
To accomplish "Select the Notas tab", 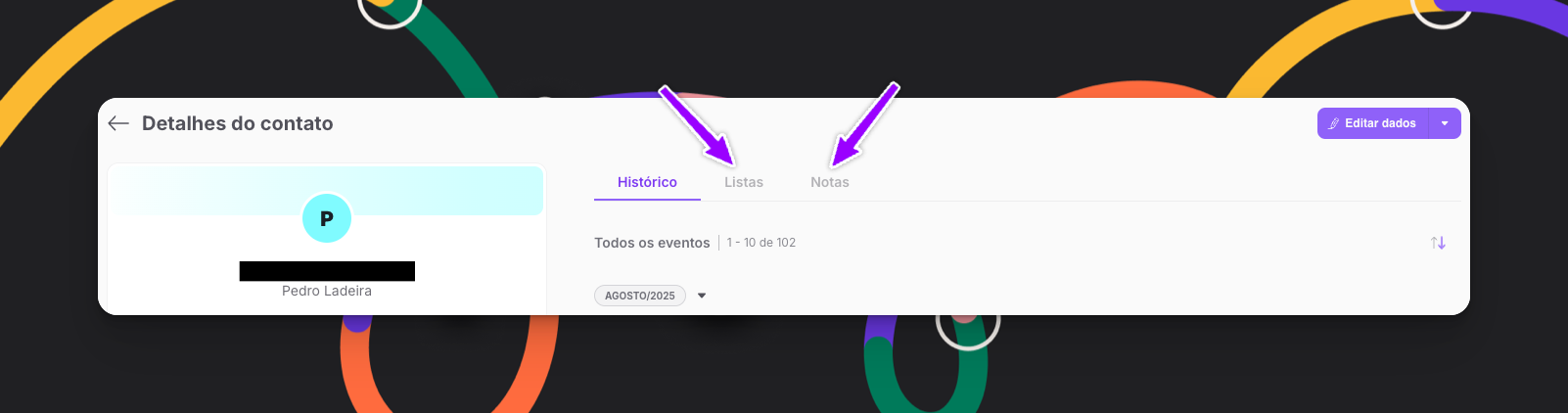I will tap(829, 182).
